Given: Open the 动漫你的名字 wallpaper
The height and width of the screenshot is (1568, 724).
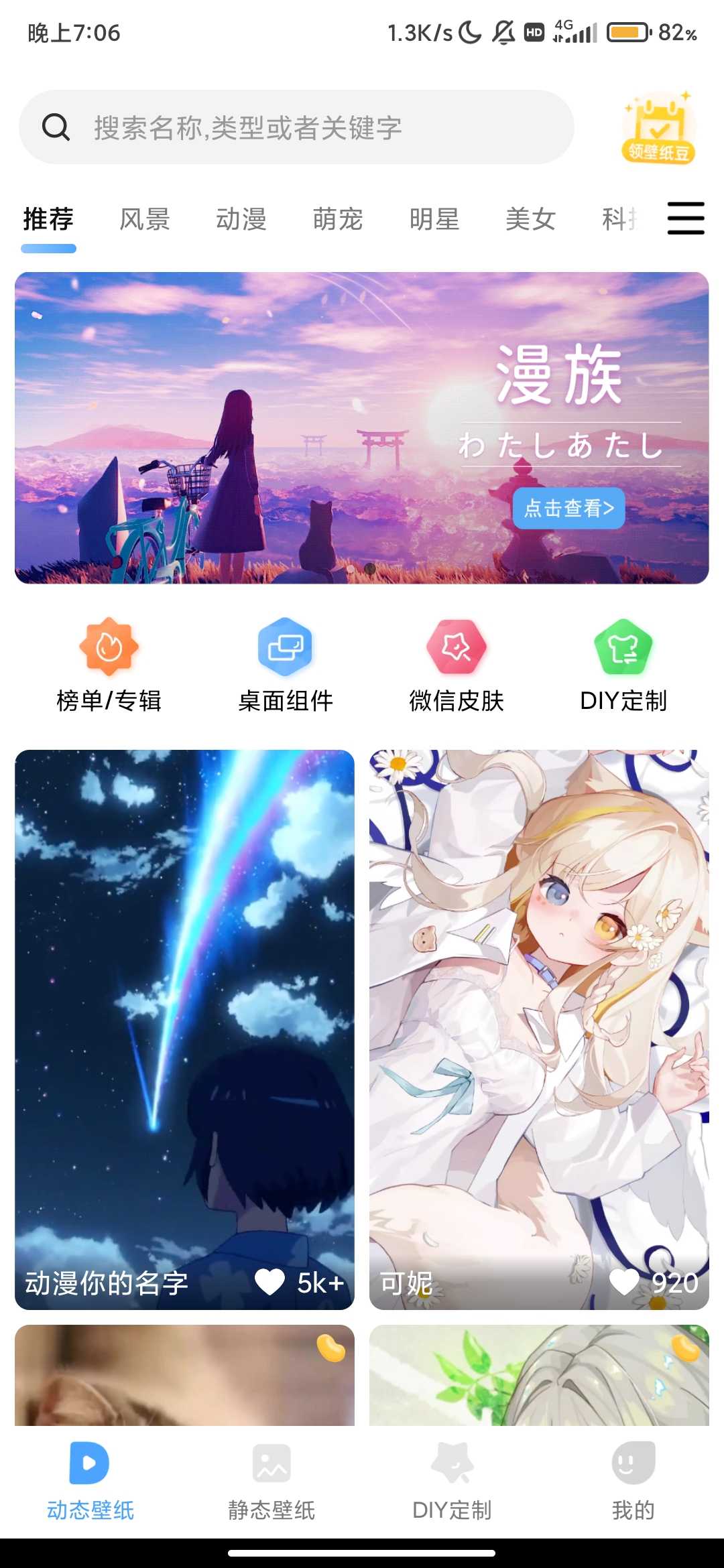Looking at the screenshot, I should pyautogui.click(x=184, y=1029).
